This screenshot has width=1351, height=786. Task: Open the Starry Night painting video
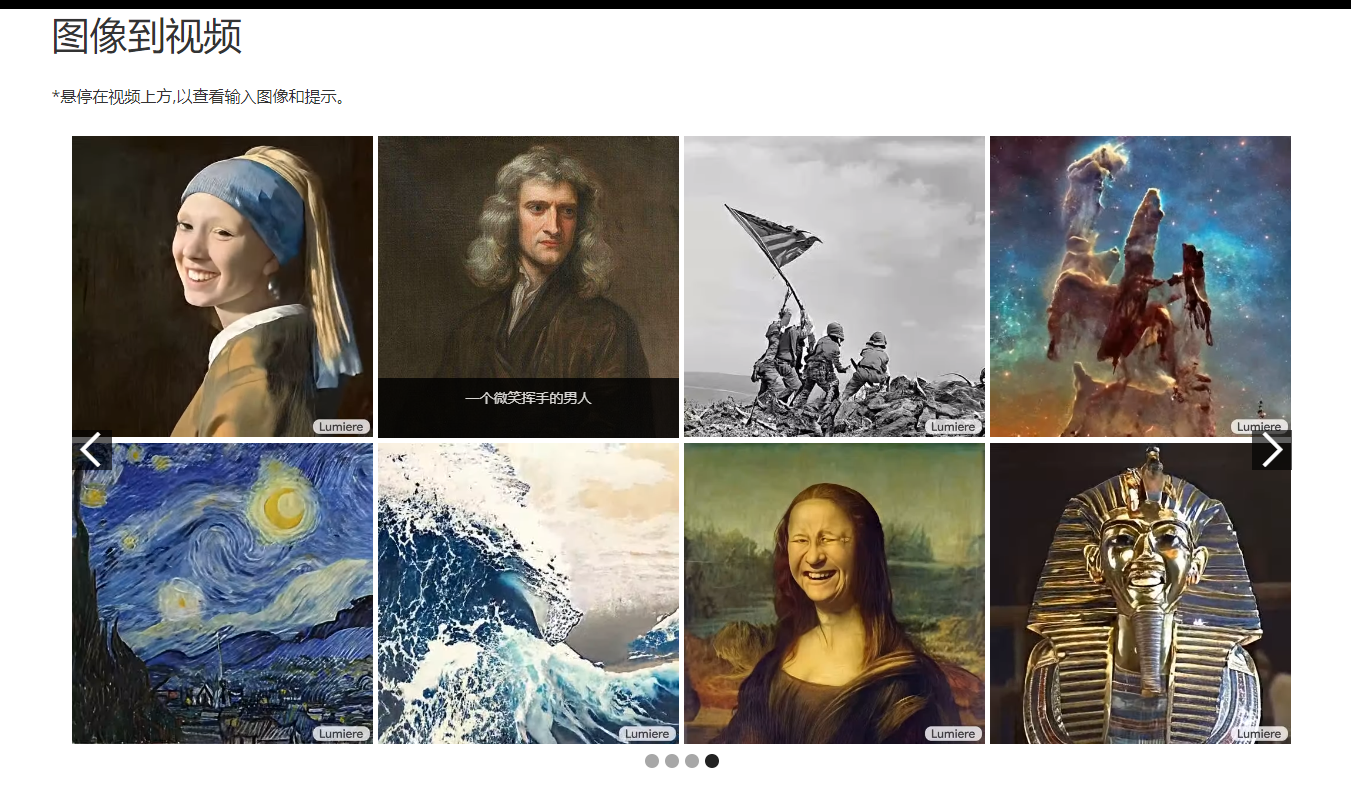click(222, 593)
